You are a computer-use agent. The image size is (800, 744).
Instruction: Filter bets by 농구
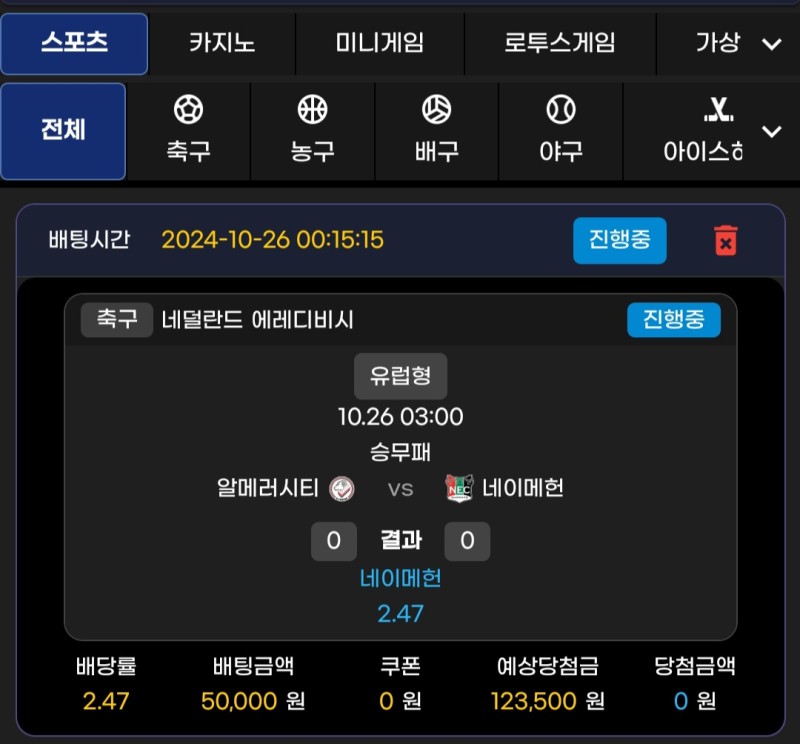coord(312,131)
